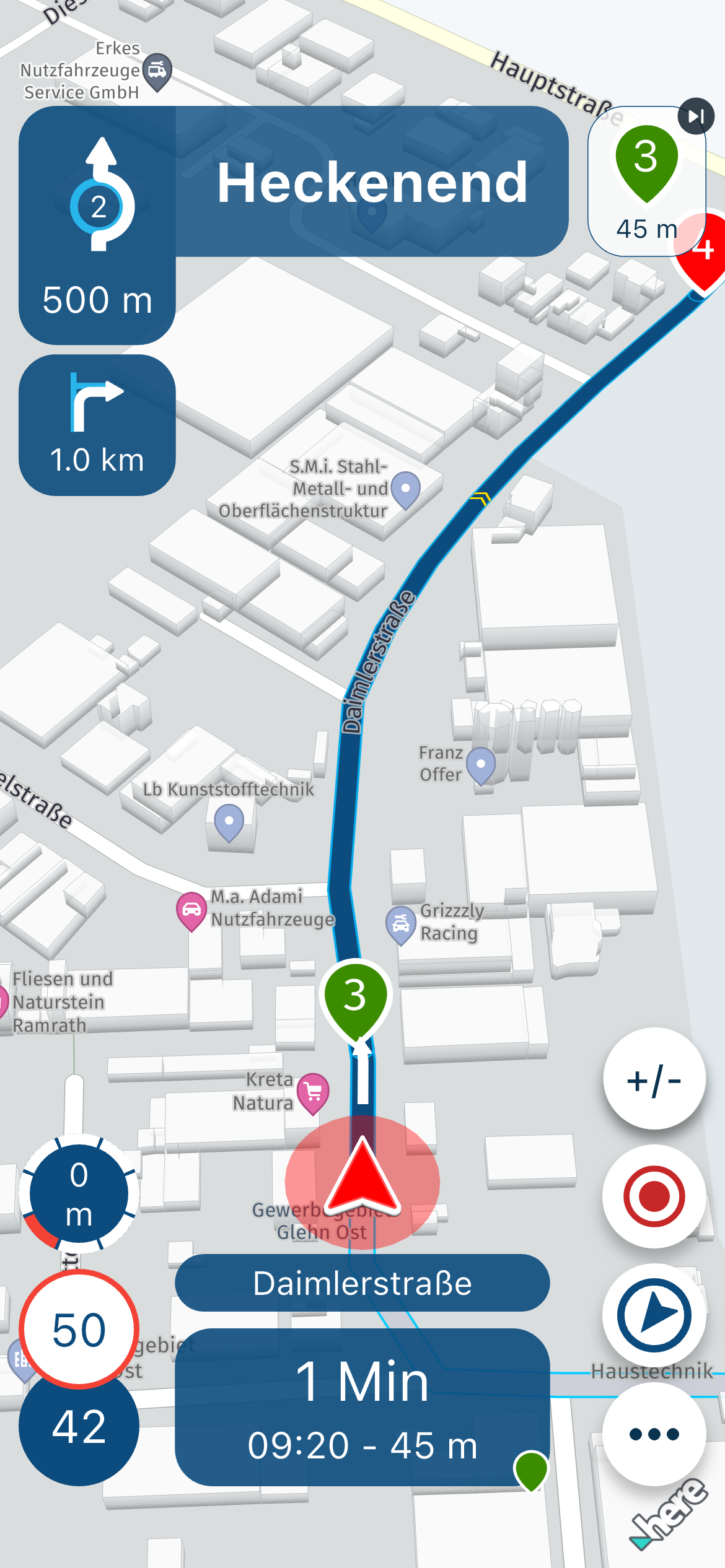Image resolution: width=725 pixels, height=1568 pixels.
Task: Select Lb Kunststofftechnik map marker
Action: click(x=229, y=823)
